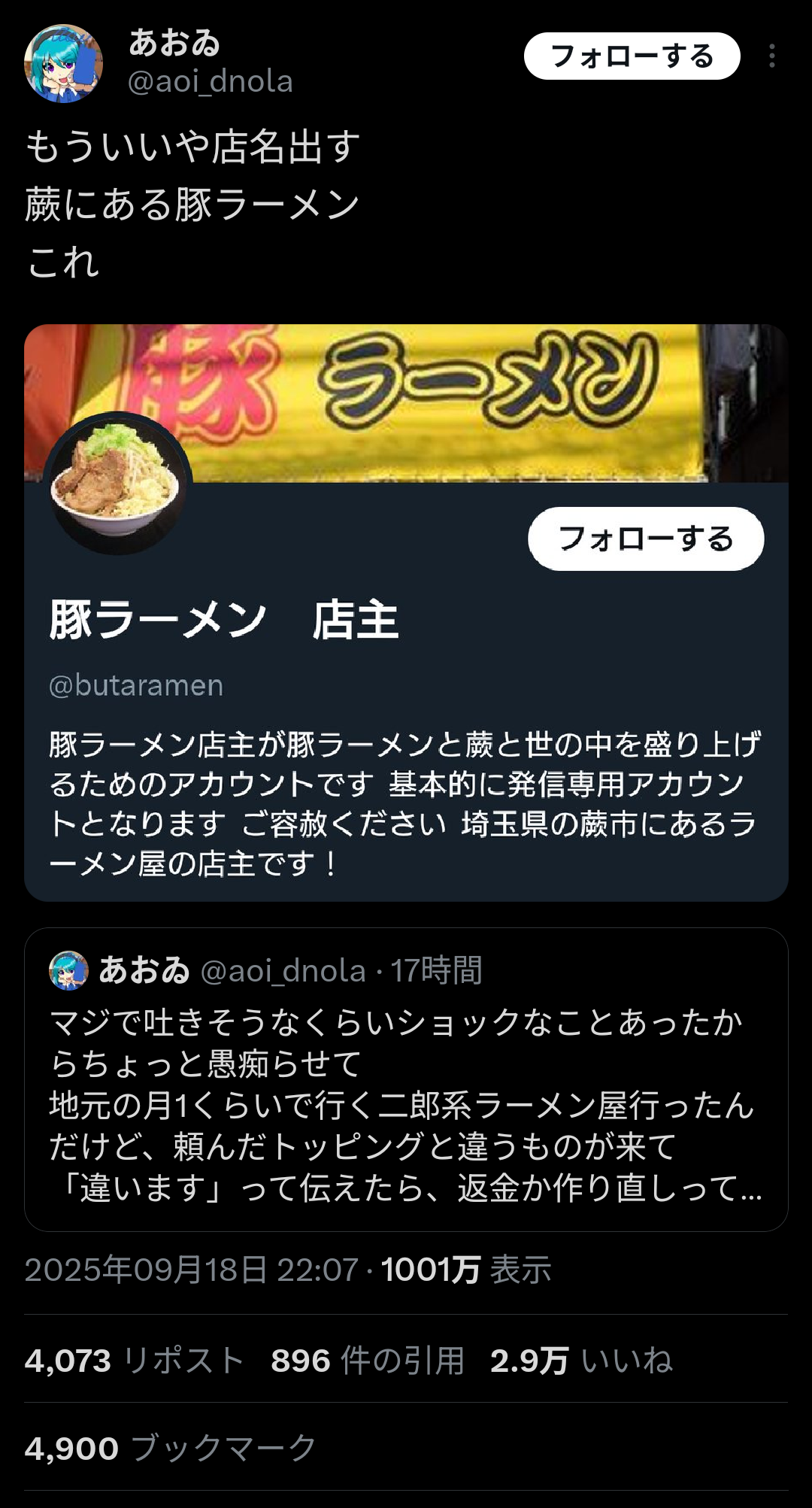Follow the 豚ラーメン 店主 account
This screenshot has width=812, height=1508.
645,539
